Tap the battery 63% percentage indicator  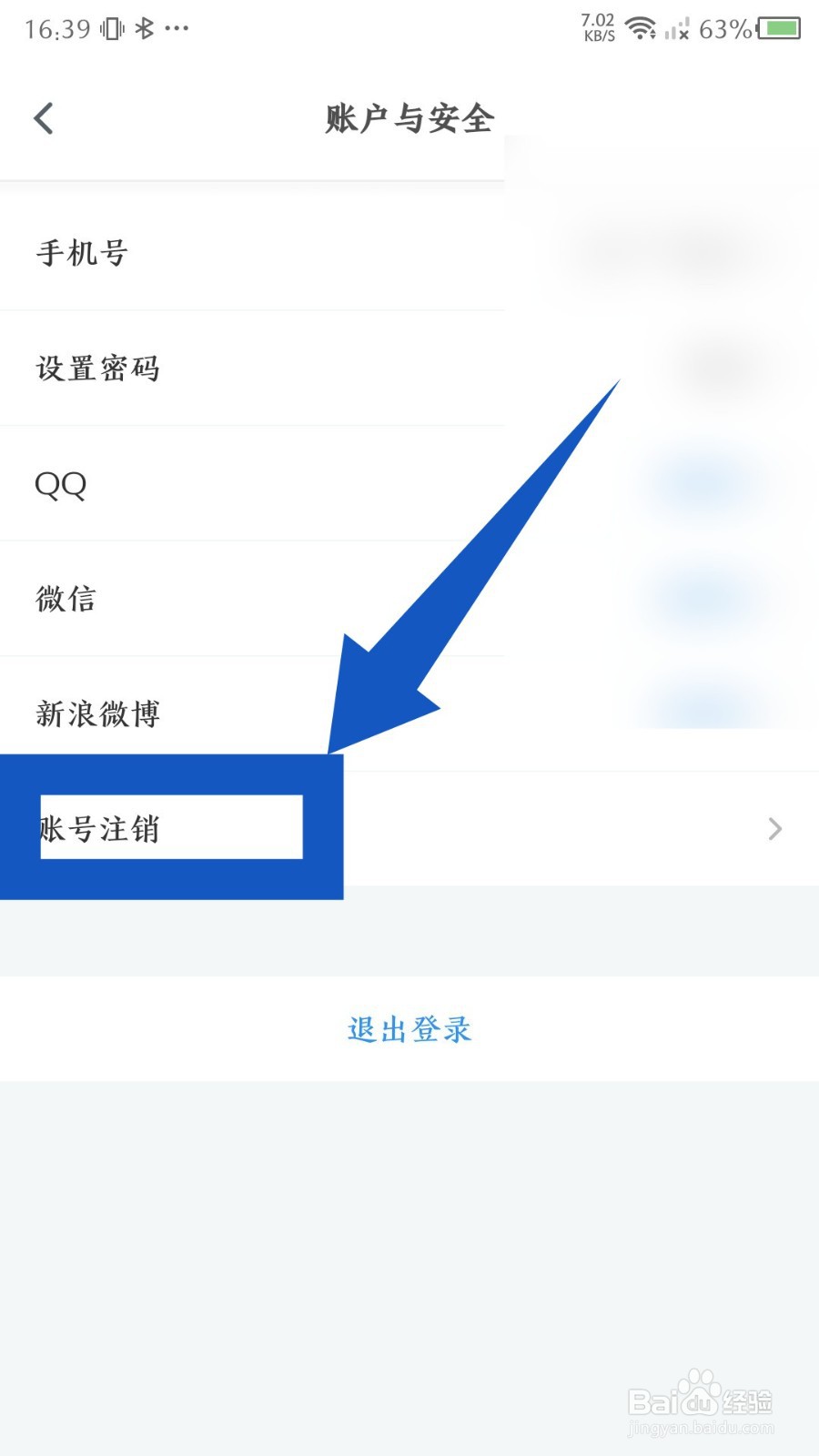click(x=723, y=30)
